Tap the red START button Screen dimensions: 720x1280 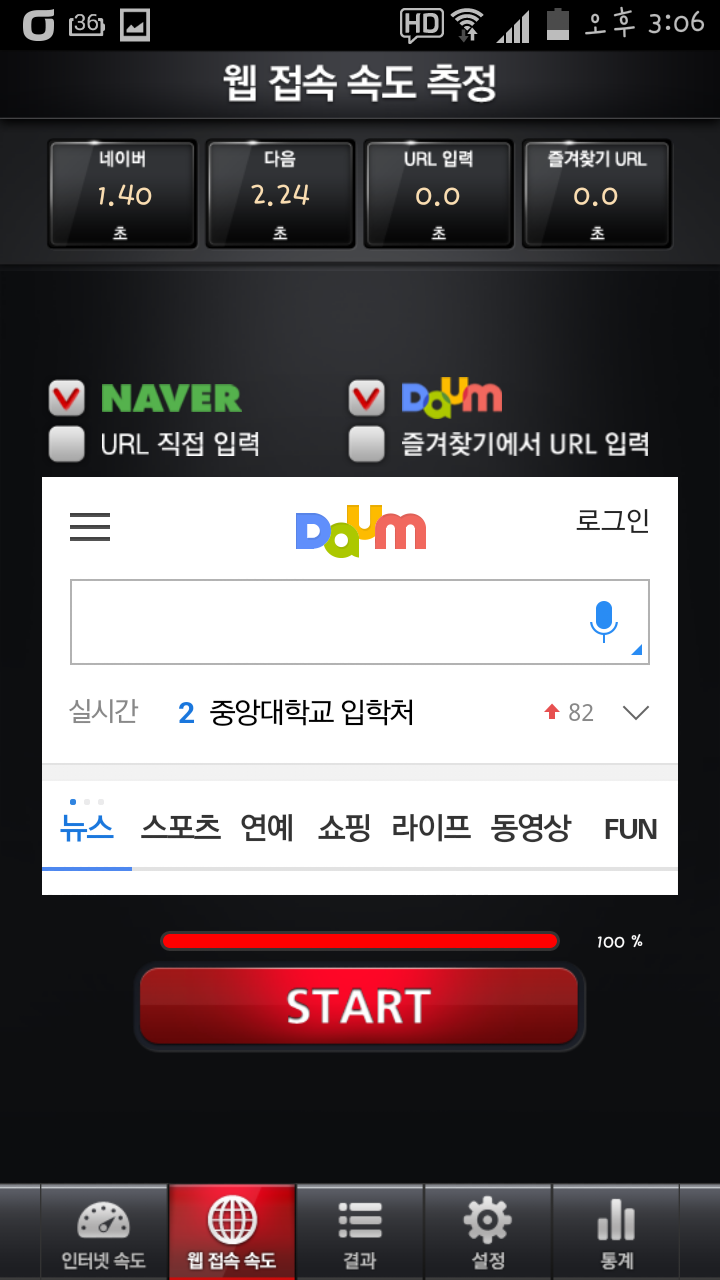358,1006
